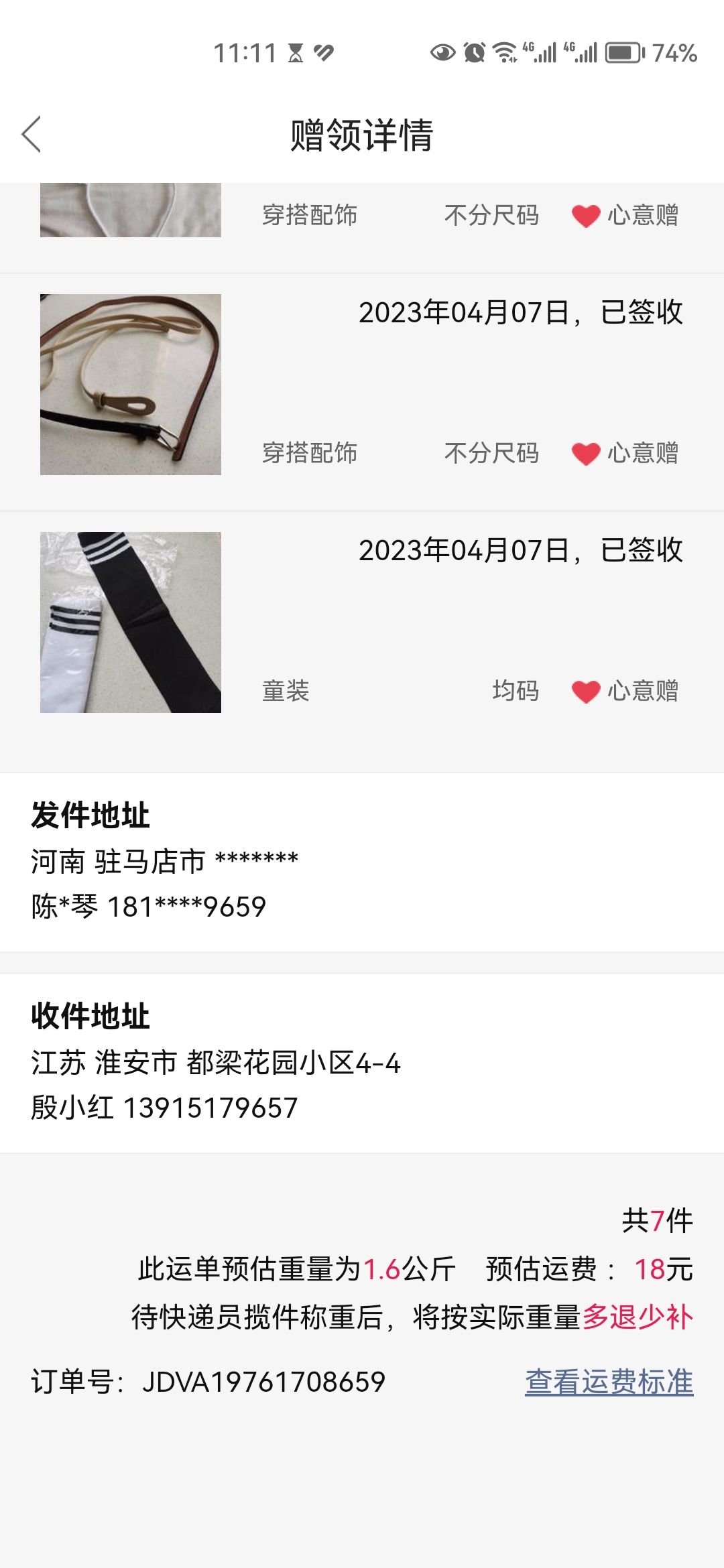The height and width of the screenshot is (1568, 724).
Task: Open the belts item thumbnail
Action: tap(131, 385)
